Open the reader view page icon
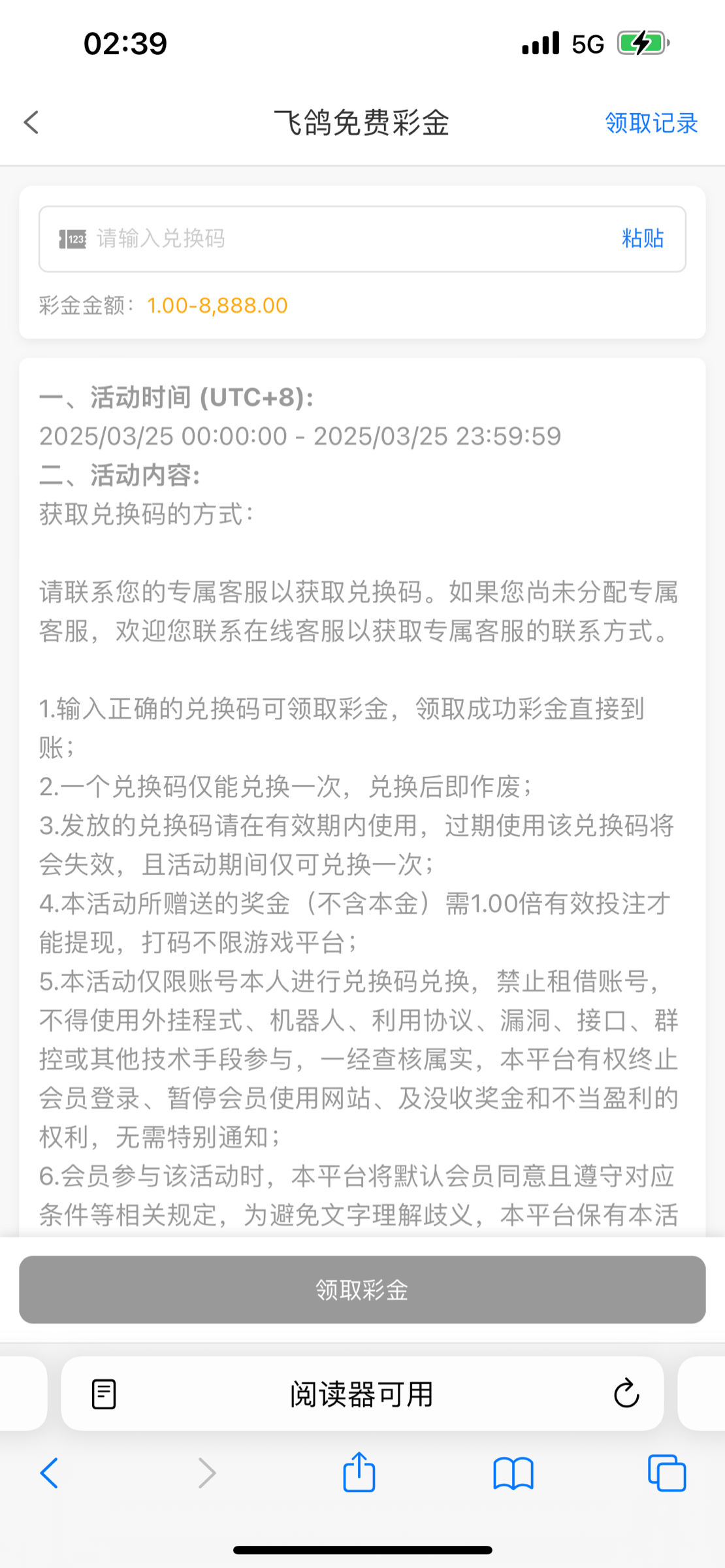This screenshot has width=725, height=1568. pos(104,1394)
